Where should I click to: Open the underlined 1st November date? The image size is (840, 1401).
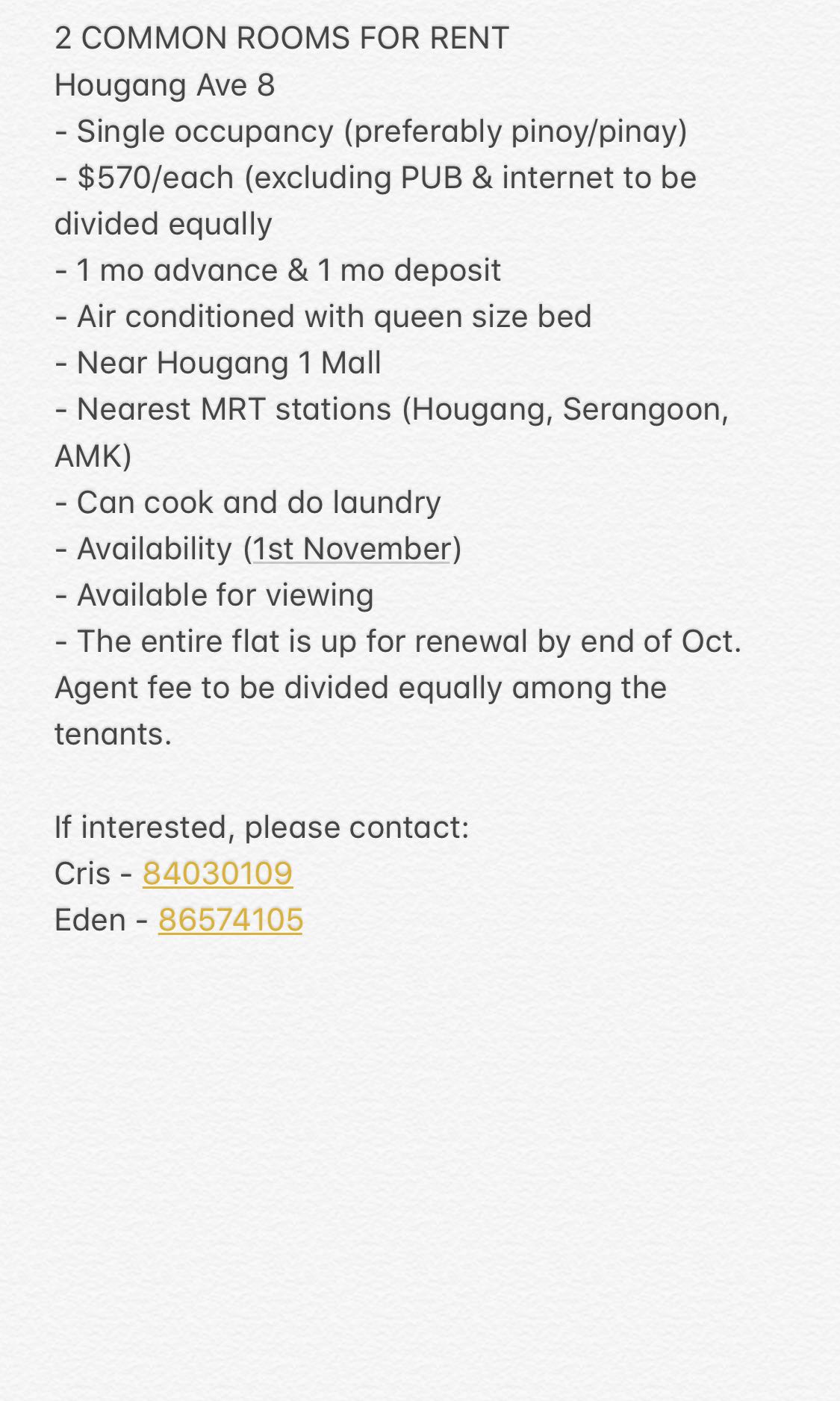click(352, 549)
